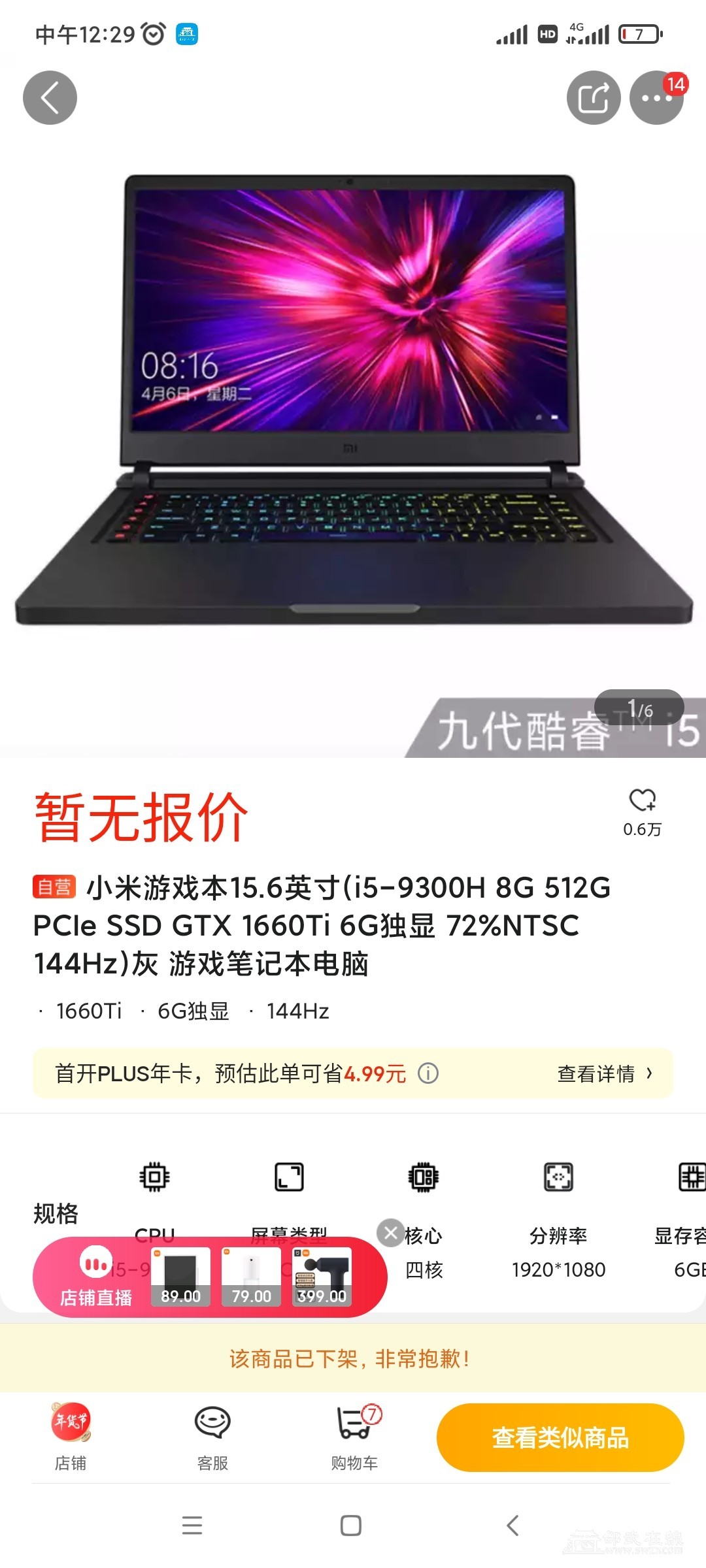Open live item priced 79.00
This screenshot has width=706, height=1568.
point(252,1277)
